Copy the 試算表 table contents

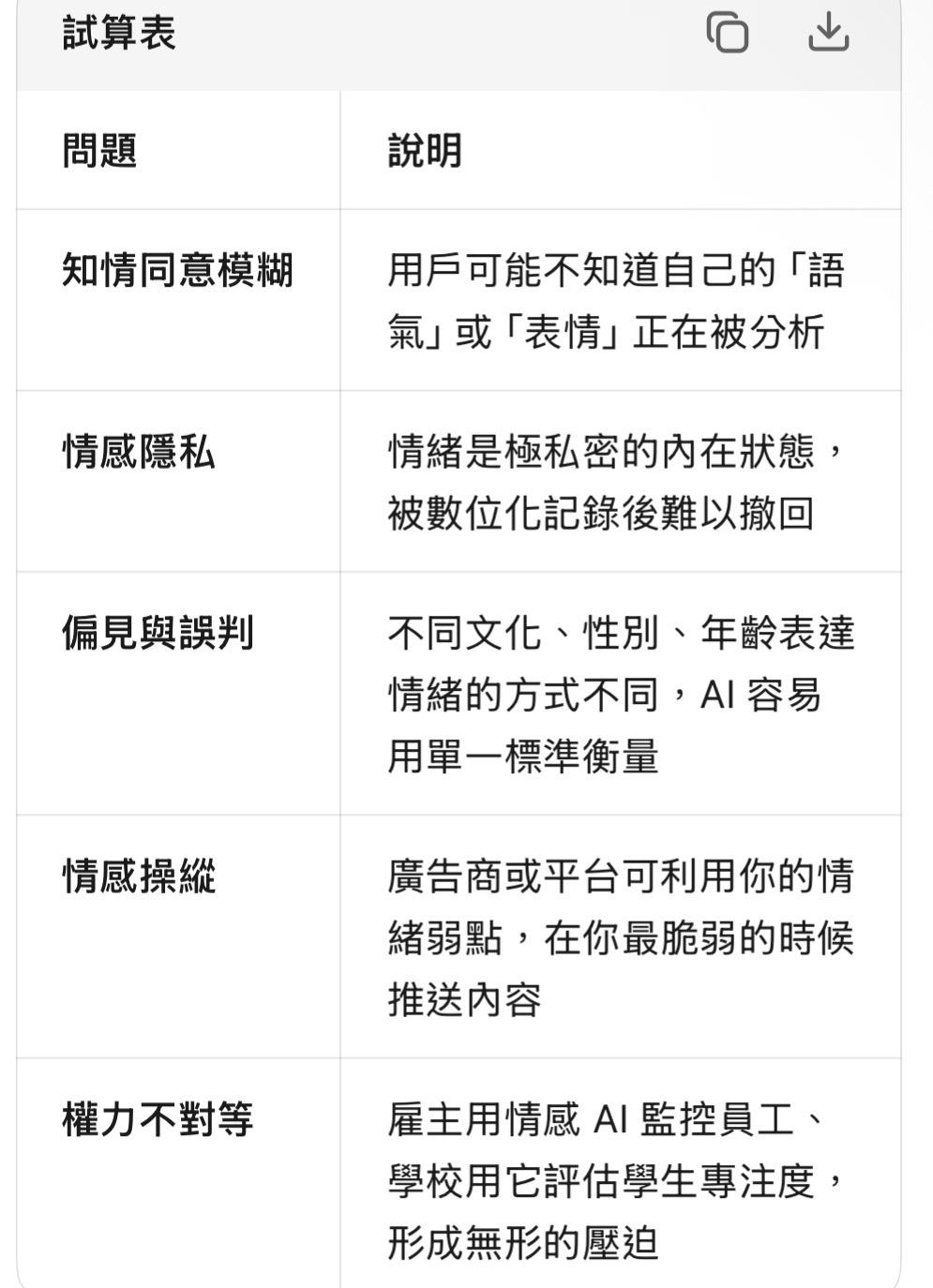point(727,33)
